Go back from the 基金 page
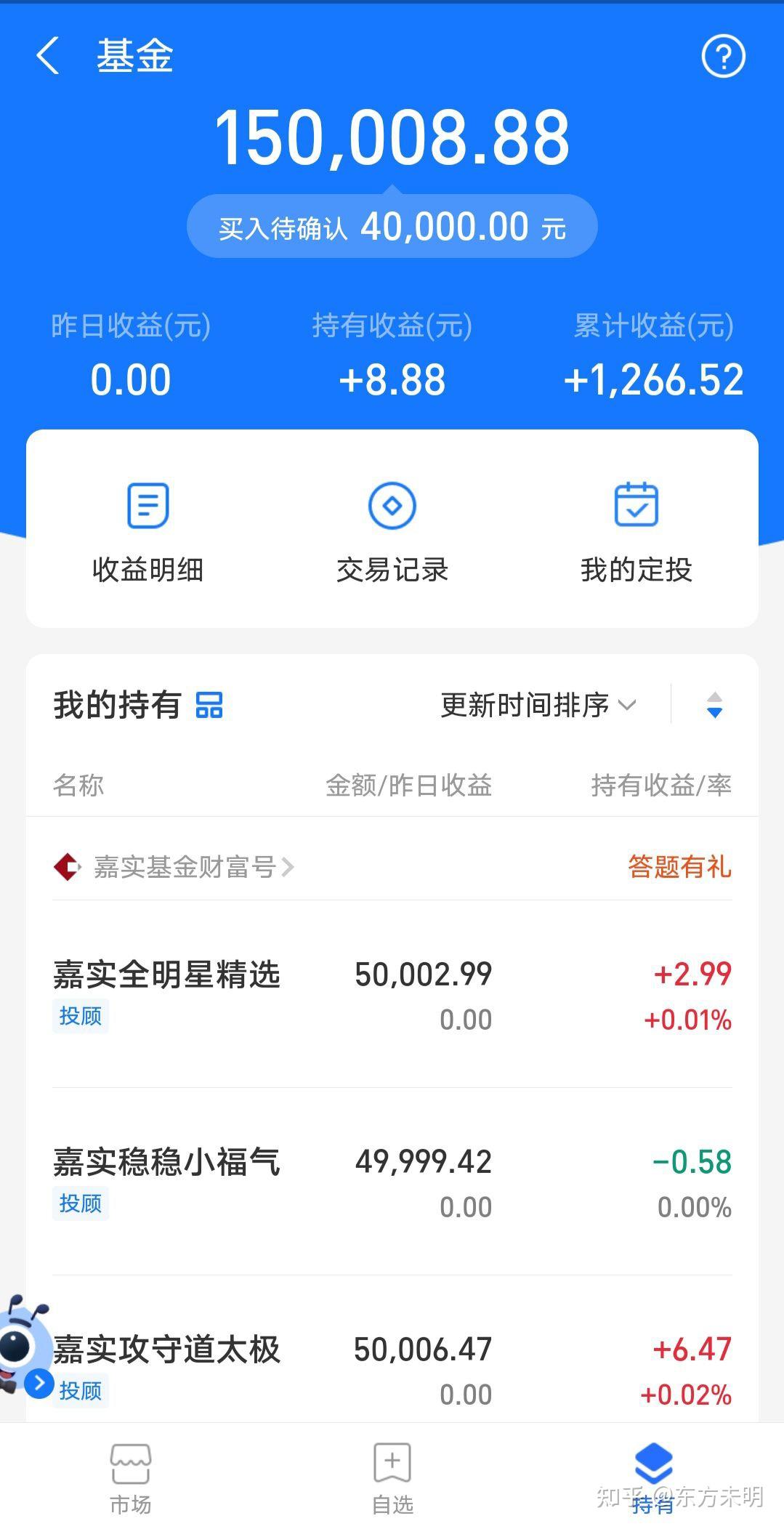The height and width of the screenshot is (1529, 784). click(48, 56)
